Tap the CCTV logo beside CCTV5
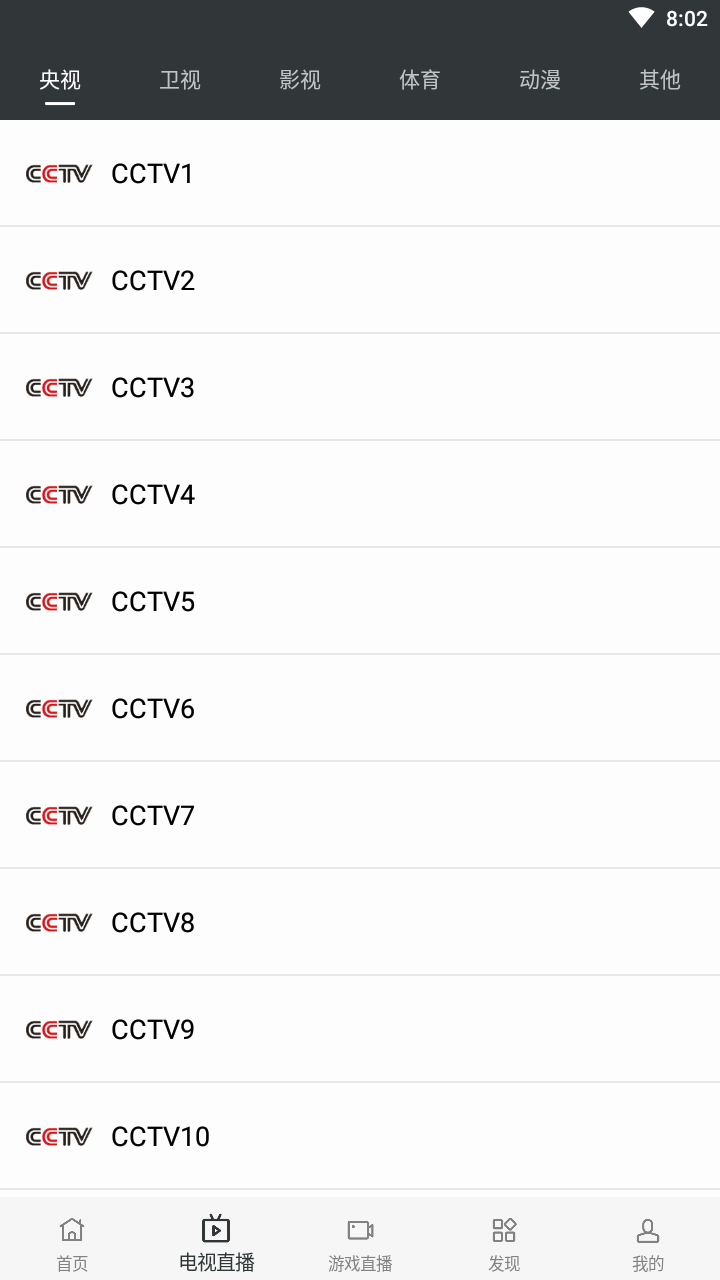 pos(58,601)
